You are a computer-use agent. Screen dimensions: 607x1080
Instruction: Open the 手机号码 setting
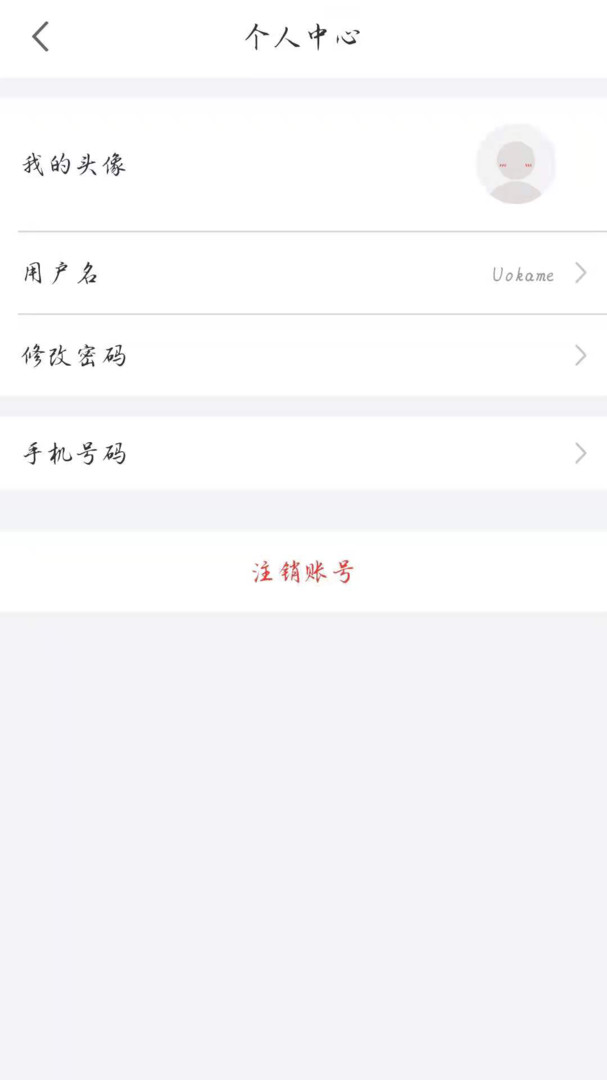point(303,454)
